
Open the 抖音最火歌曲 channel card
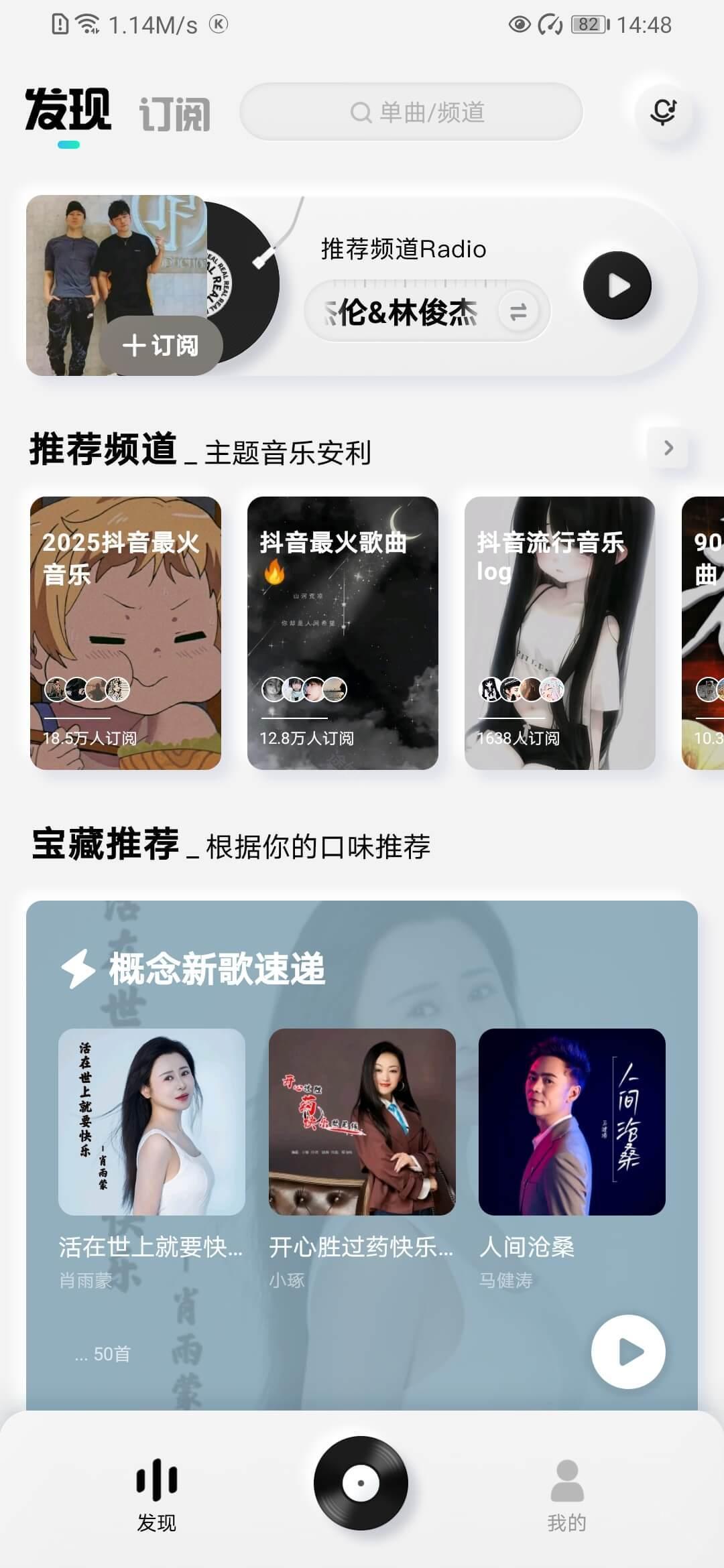point(344,630)
